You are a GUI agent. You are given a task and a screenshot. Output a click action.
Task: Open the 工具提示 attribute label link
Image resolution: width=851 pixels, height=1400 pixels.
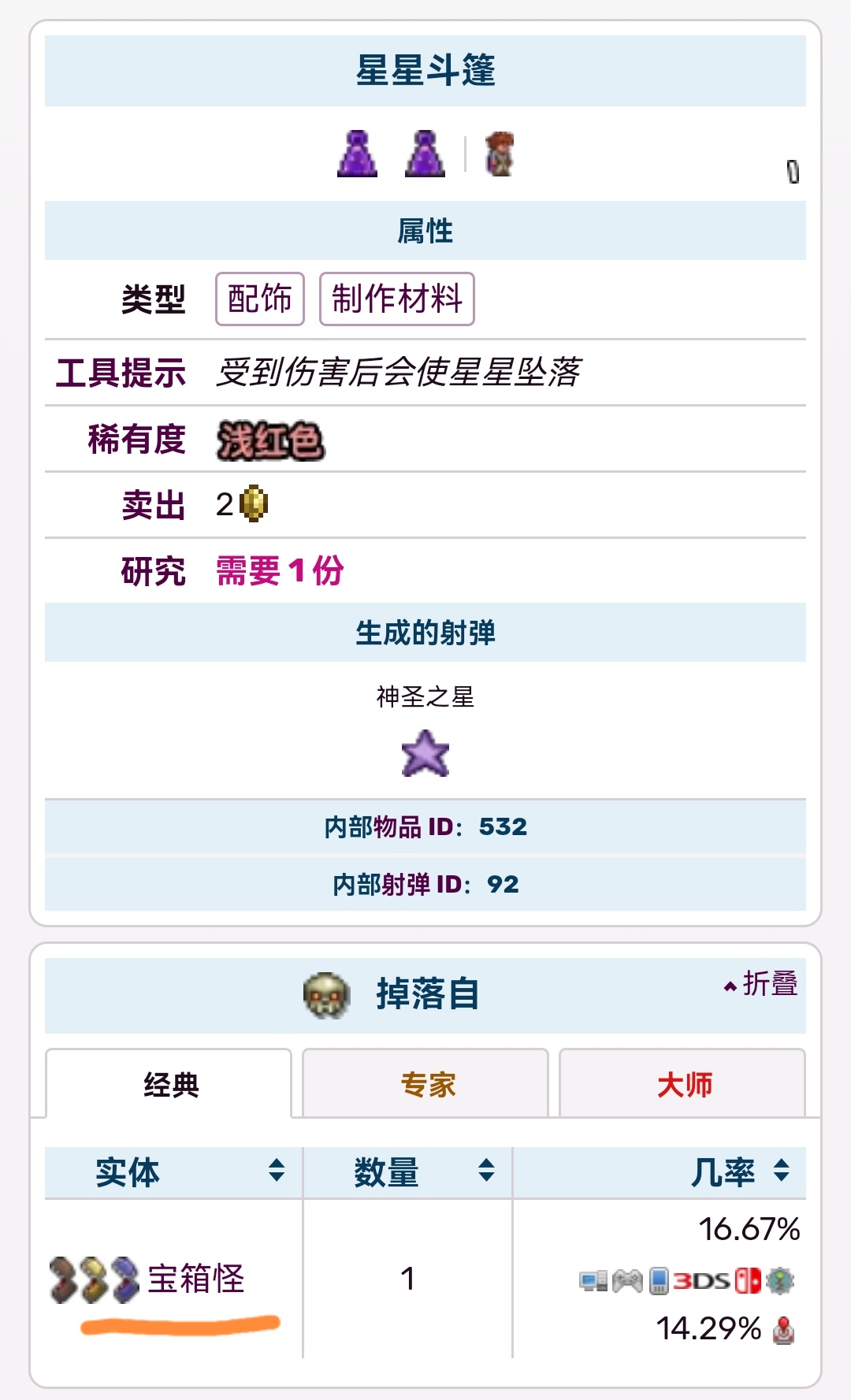click(x=121, y=372)
